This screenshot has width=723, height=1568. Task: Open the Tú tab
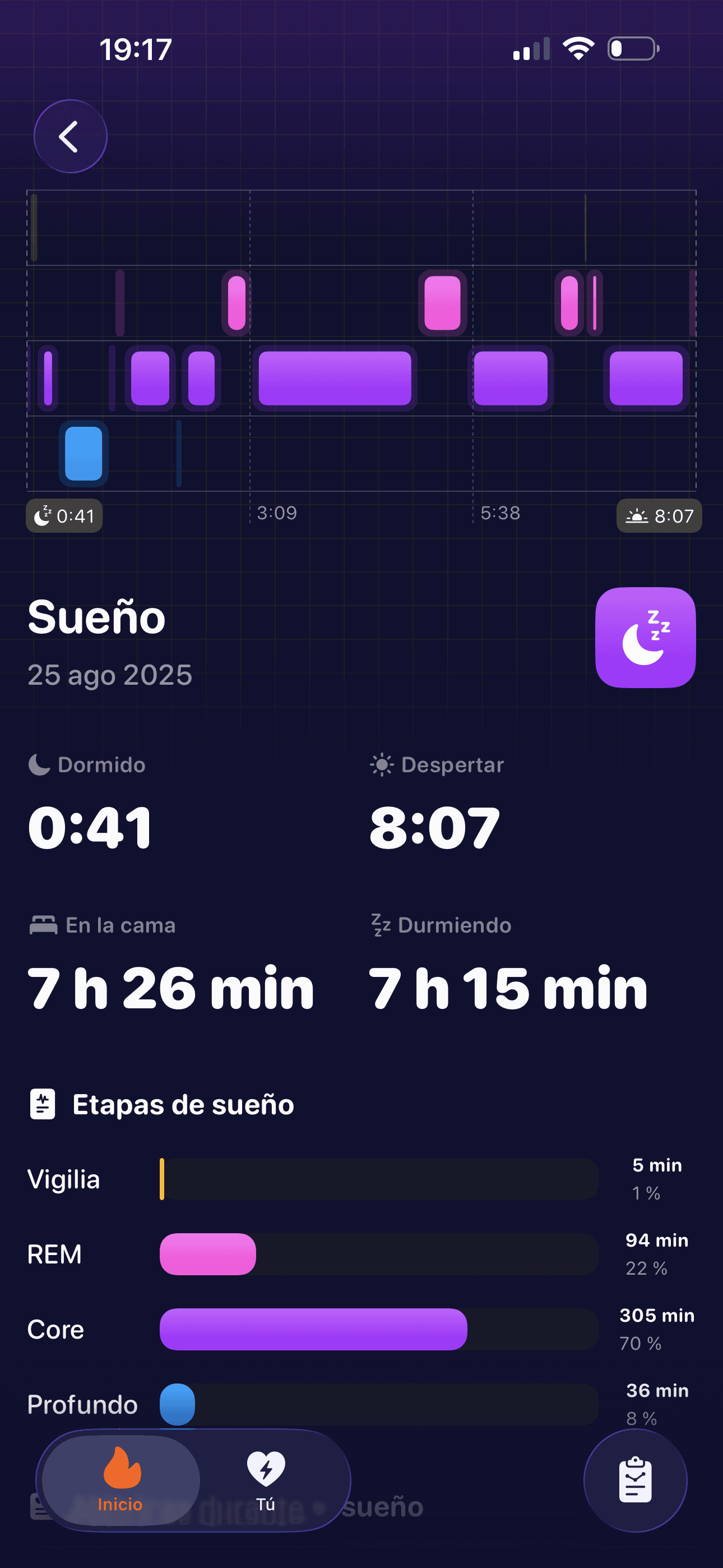(x=266, y=1481)
